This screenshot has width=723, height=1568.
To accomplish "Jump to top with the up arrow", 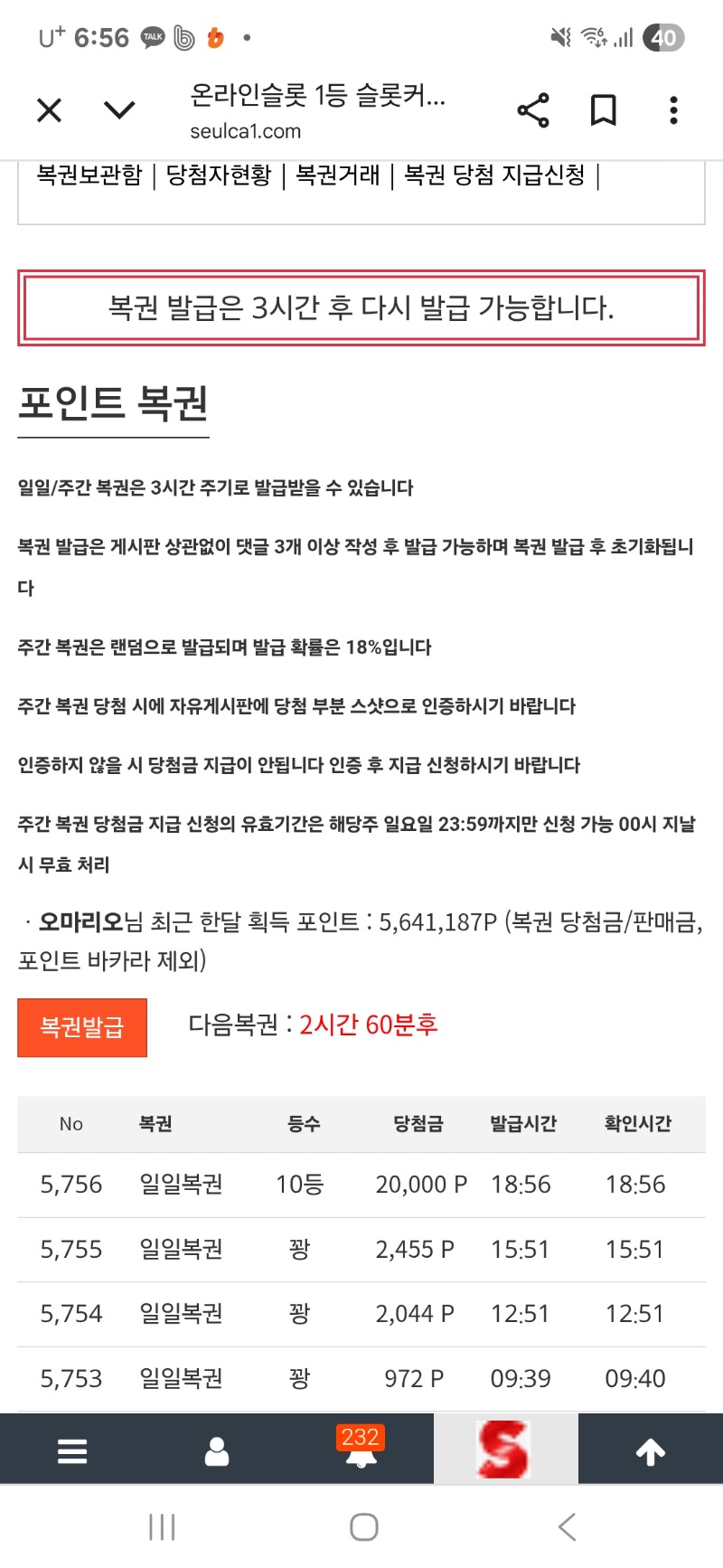I will click(651, 1451).
